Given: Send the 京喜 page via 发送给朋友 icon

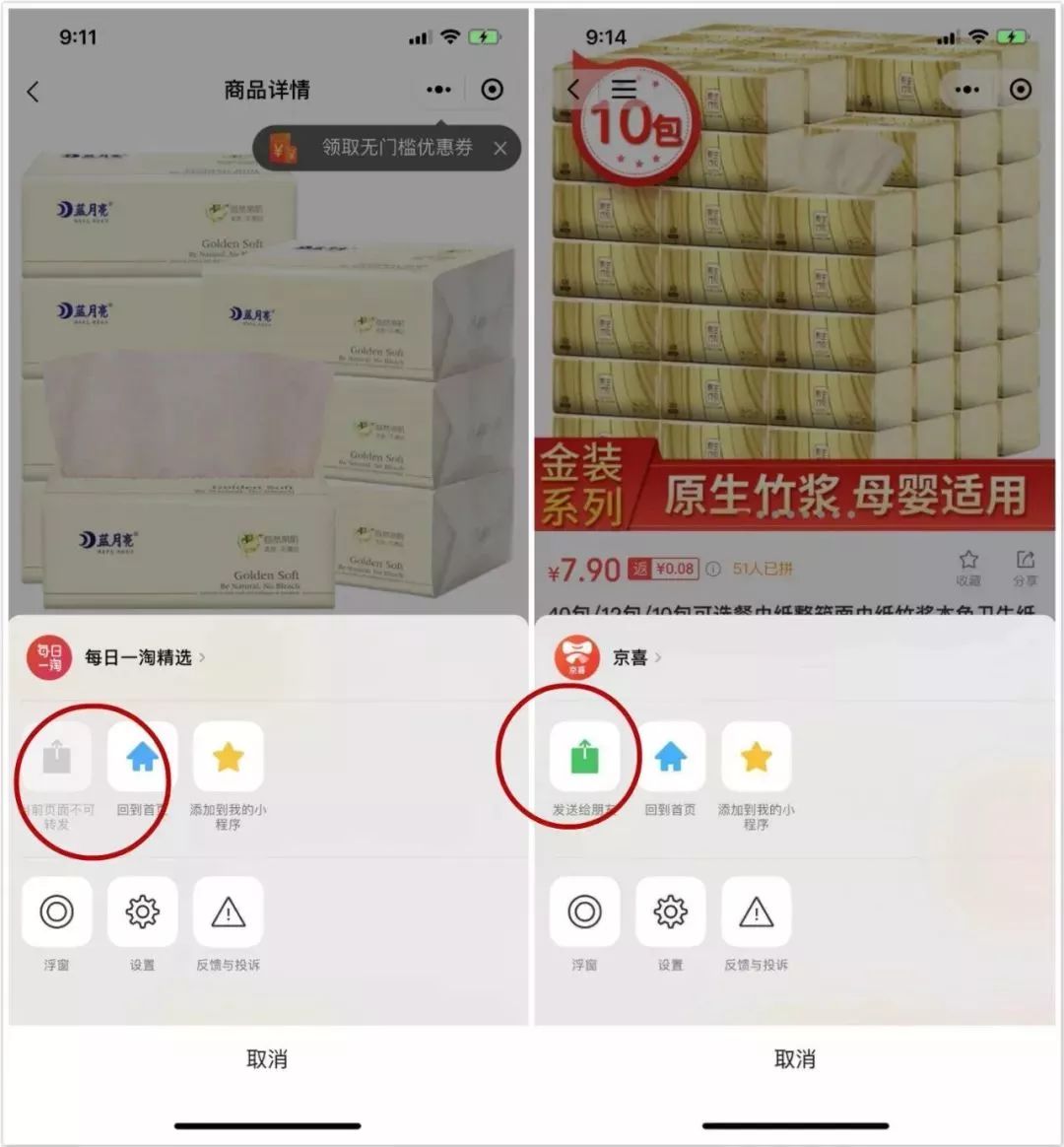Looking at the screenshot, I should [x=584, y=756].
